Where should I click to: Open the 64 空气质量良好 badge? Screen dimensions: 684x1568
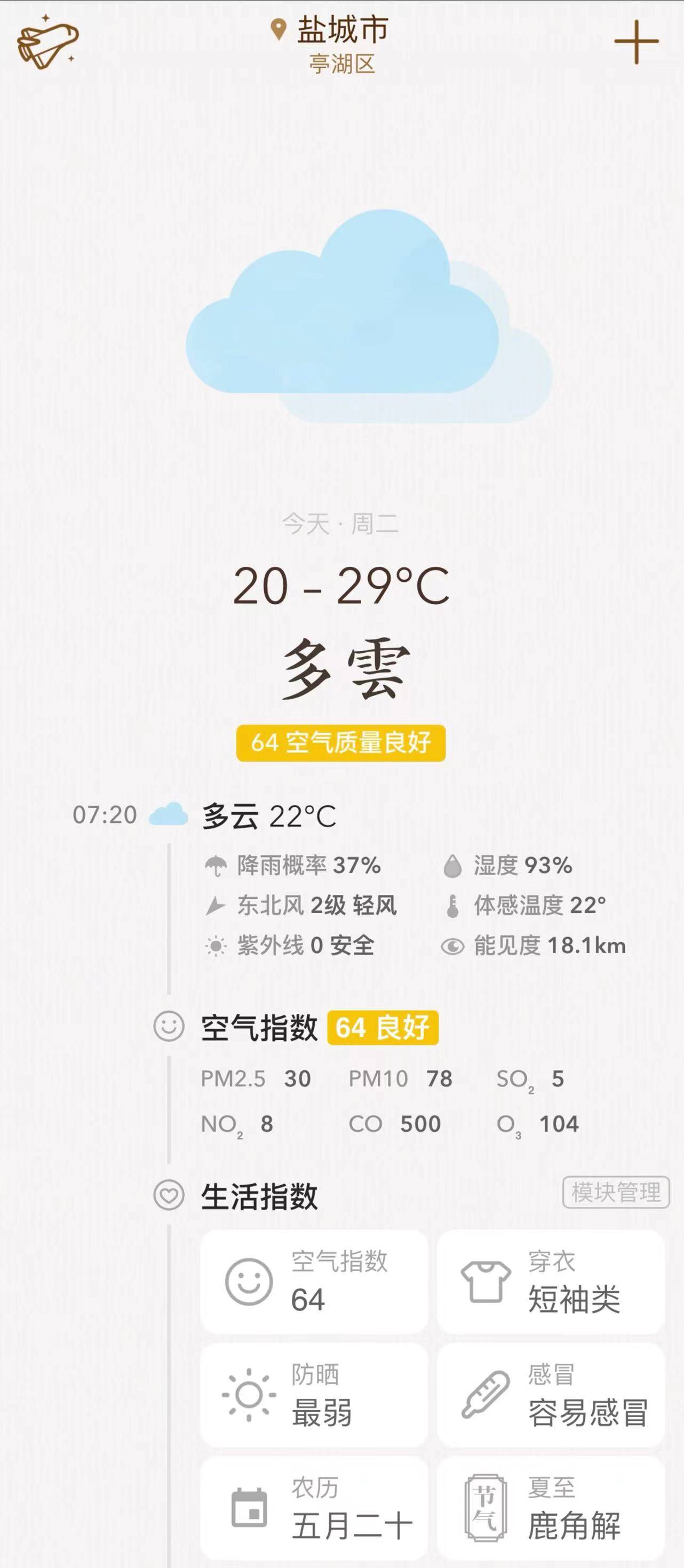tap(340, 742)
